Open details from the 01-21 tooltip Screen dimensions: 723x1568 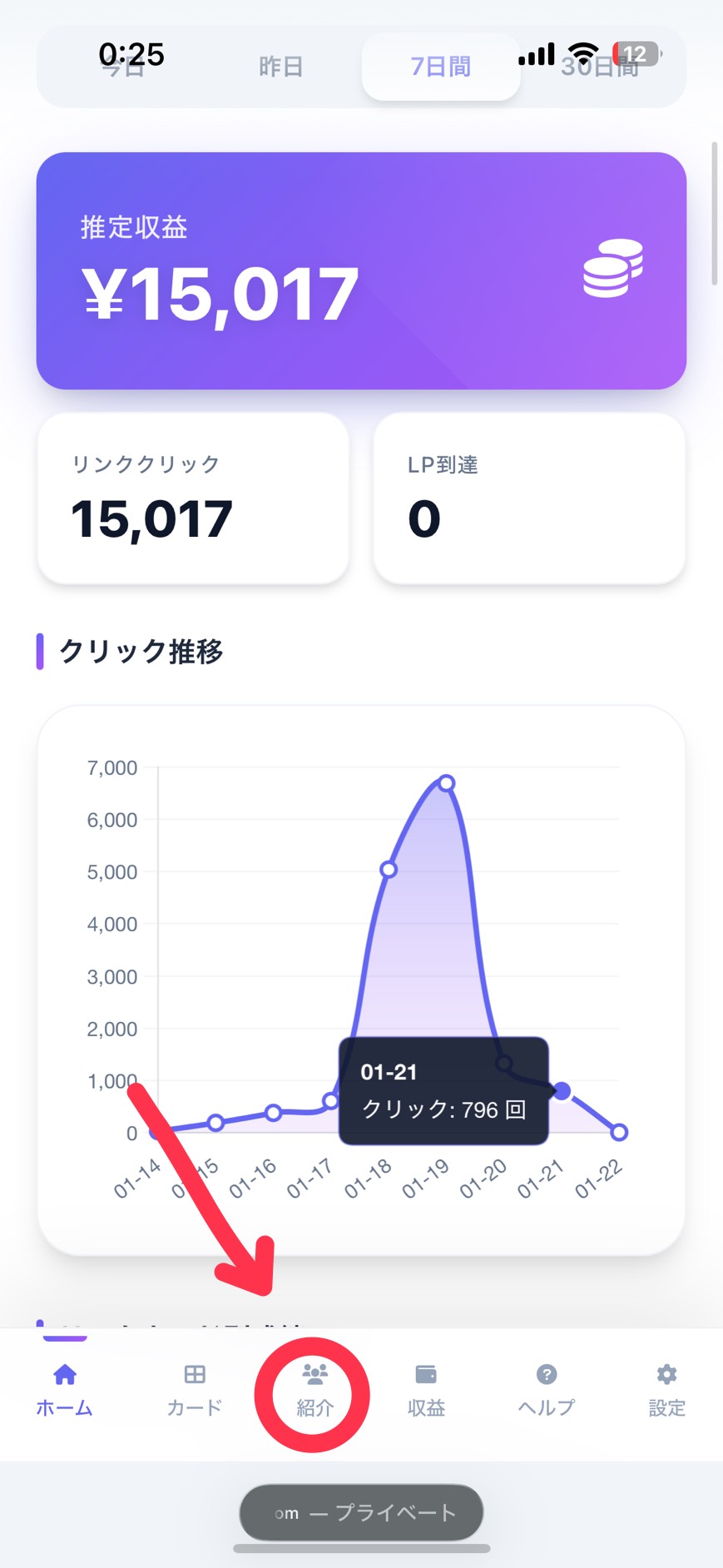[443, 1090]
